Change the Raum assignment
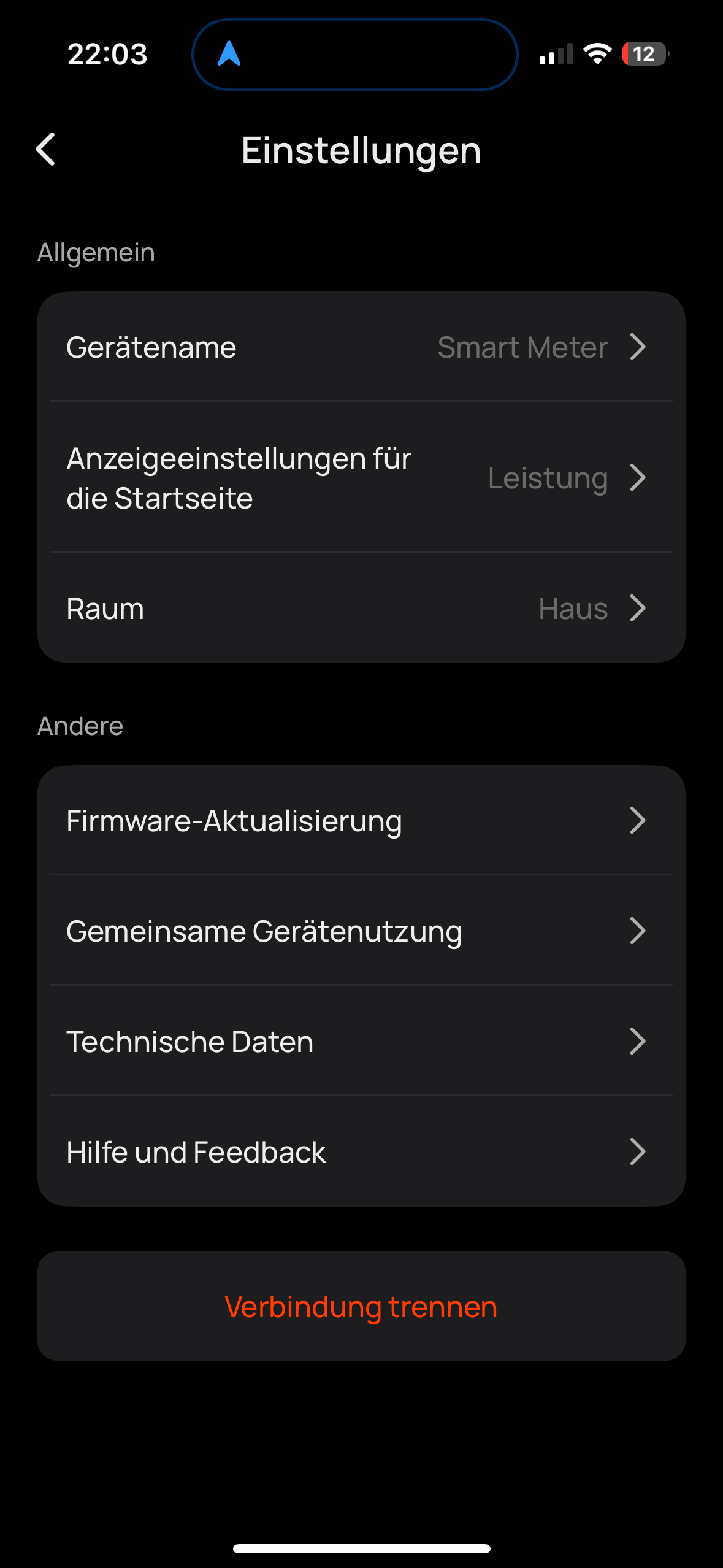The image size is (723, 1568). click(361, 609)
